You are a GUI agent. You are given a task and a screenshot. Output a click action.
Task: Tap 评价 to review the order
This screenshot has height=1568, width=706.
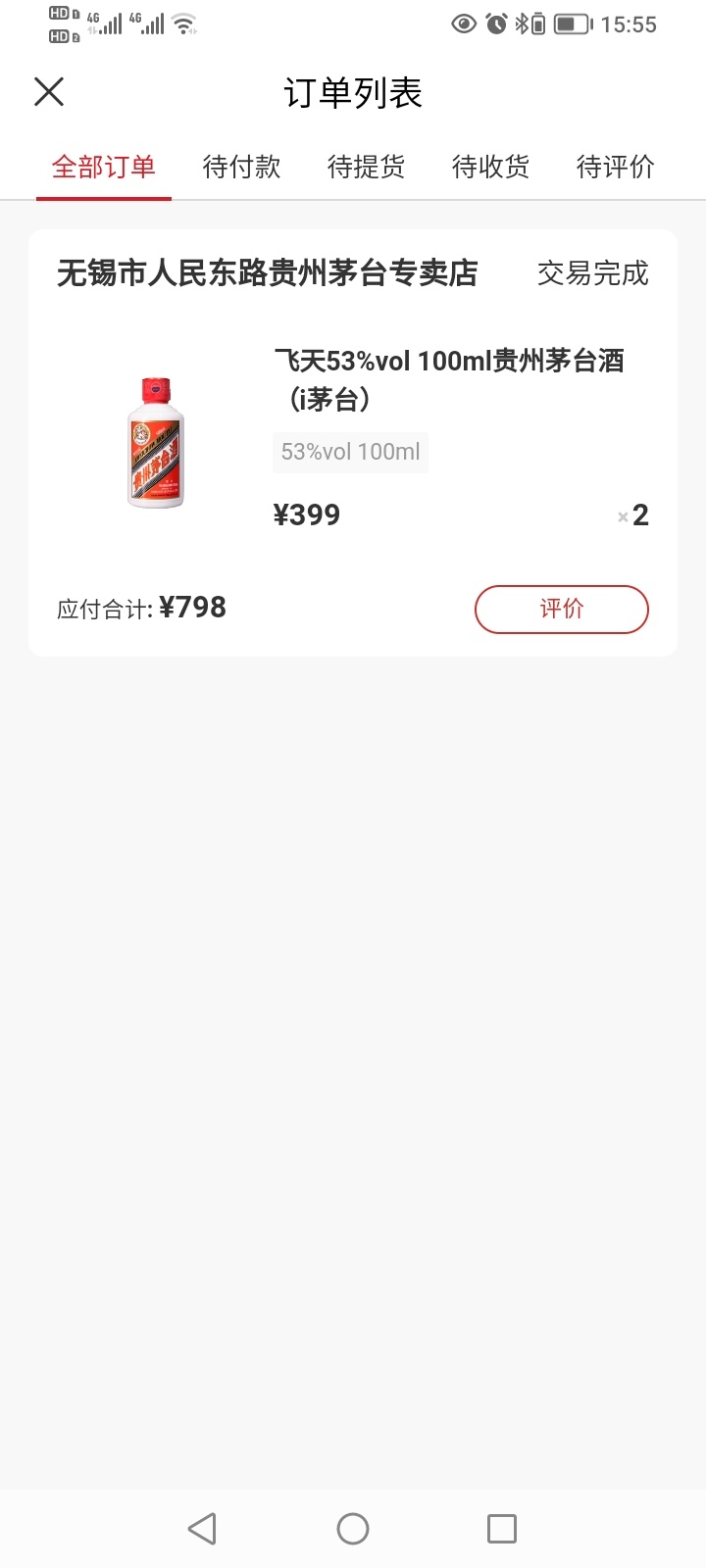coord(561,610)
